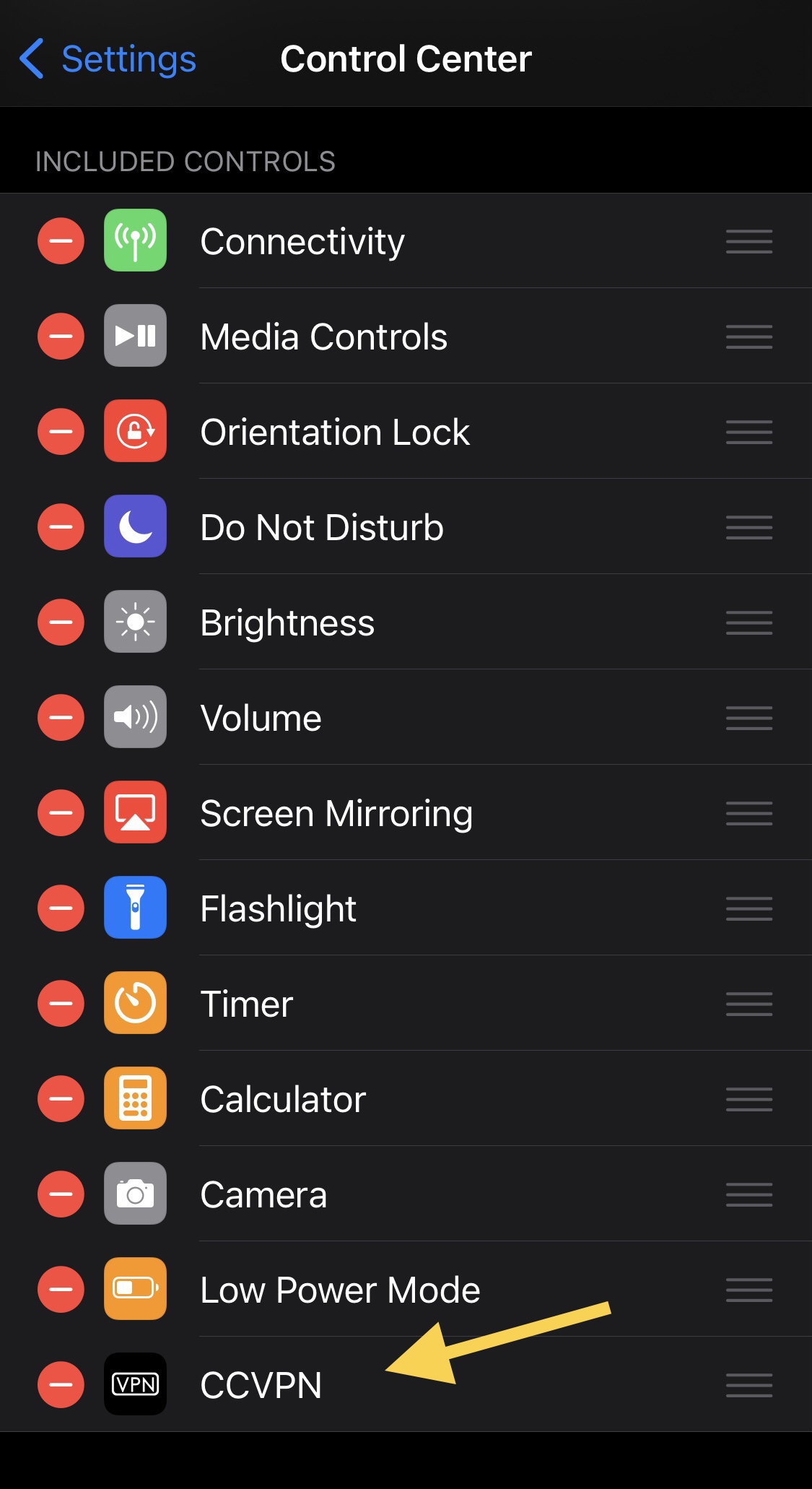The image size is (812, 1489).
Task: Remove Screen Mirroring from the list
Action: 61,813
